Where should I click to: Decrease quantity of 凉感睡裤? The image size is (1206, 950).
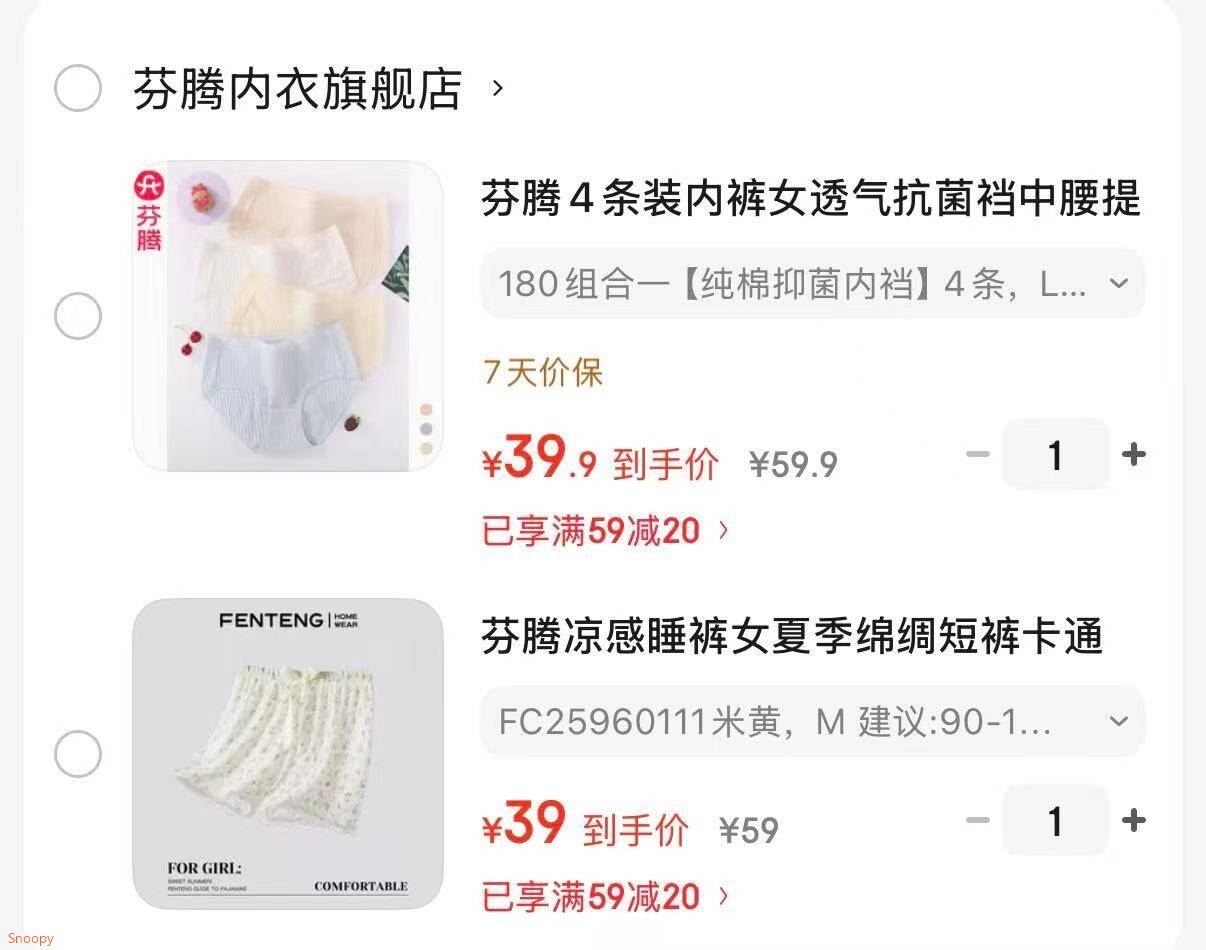(x=977, y=821)
